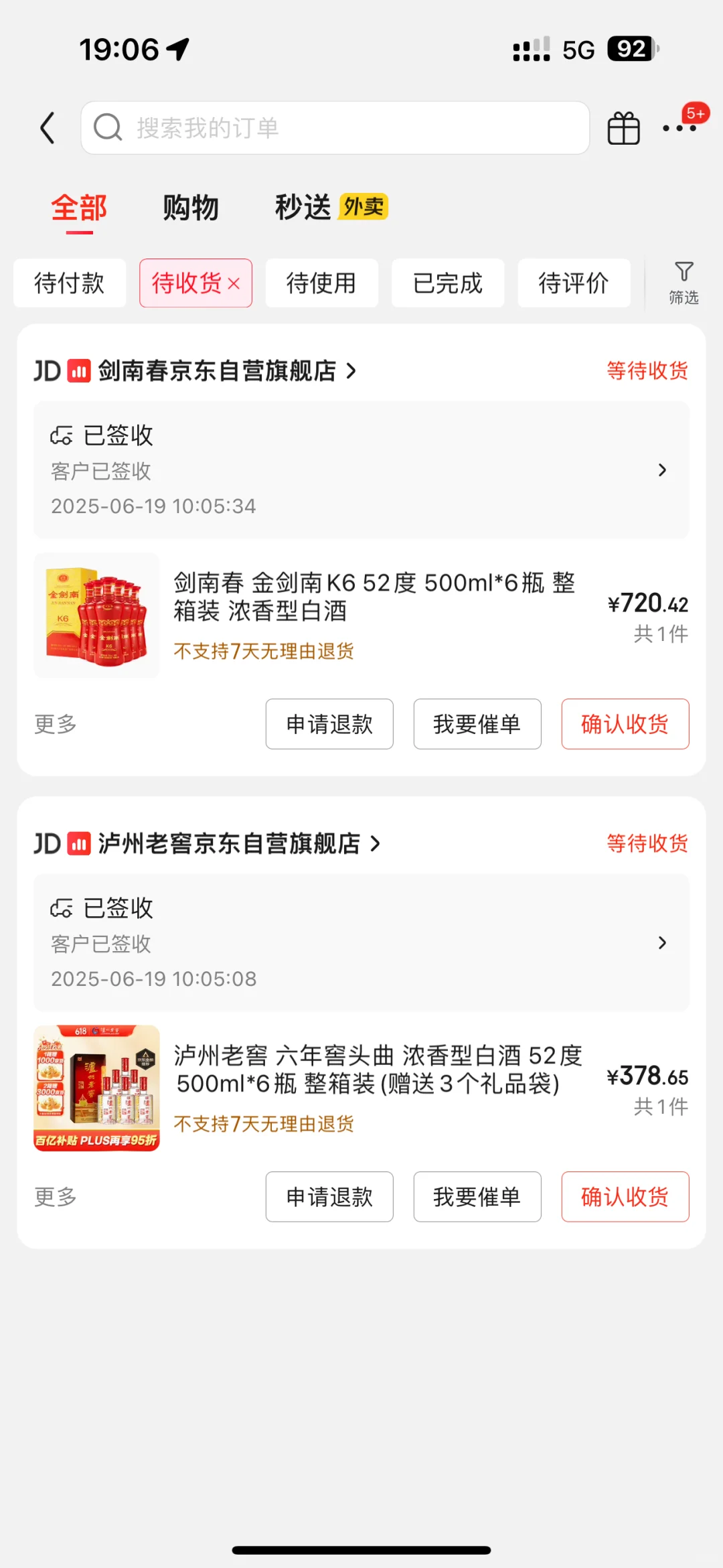Select the 待评价 filter chip

pyautogui.click(x=574, y=283)
